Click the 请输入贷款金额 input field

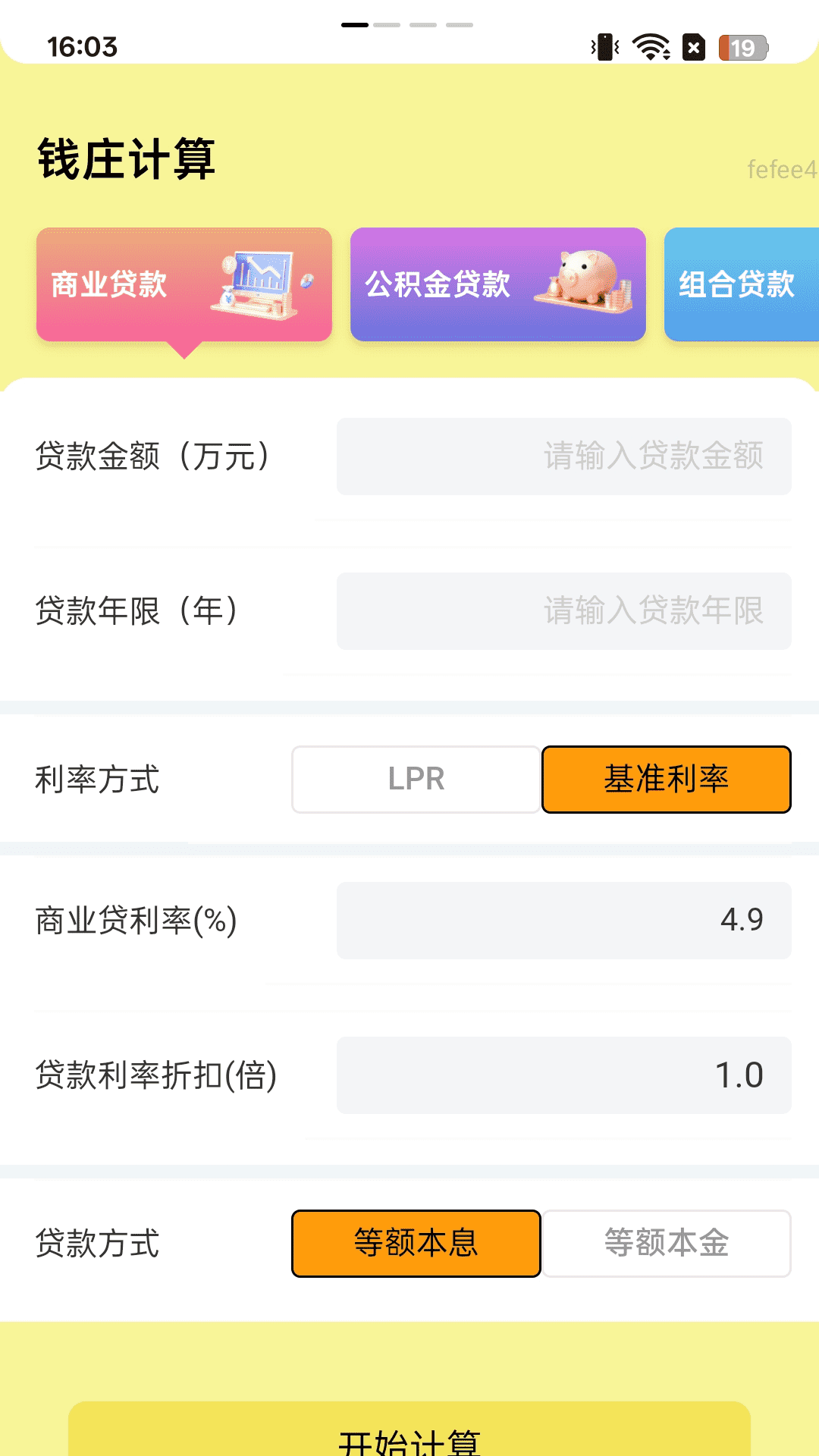point(564,456)
